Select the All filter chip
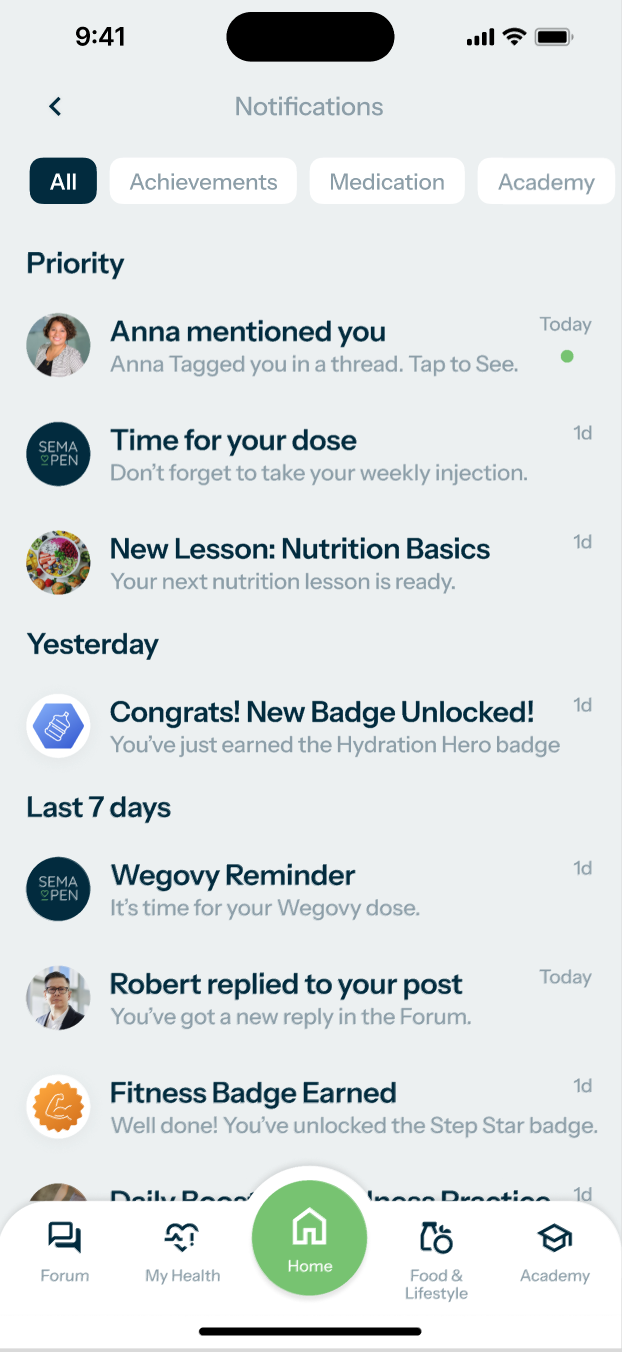The width and height of the screenshot is (622, 1352). tap(63, 181)
